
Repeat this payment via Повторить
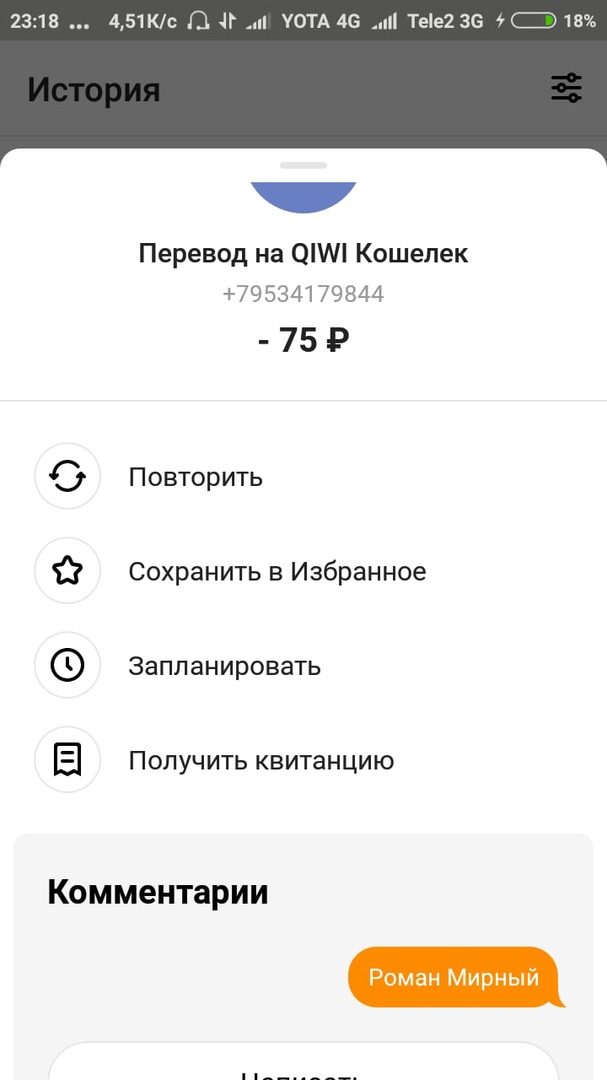click(195, 477)
